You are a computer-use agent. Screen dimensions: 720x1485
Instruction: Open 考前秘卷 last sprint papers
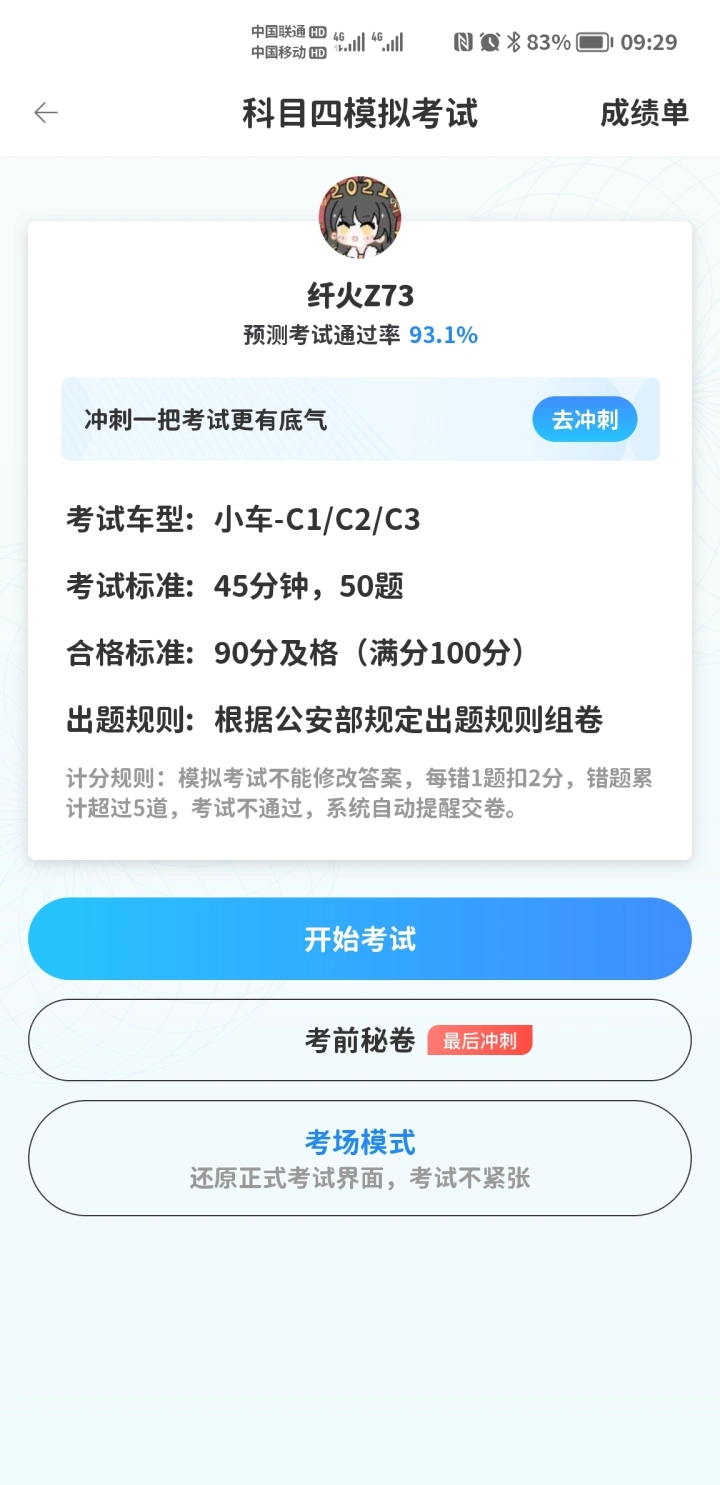point(360,1040)
